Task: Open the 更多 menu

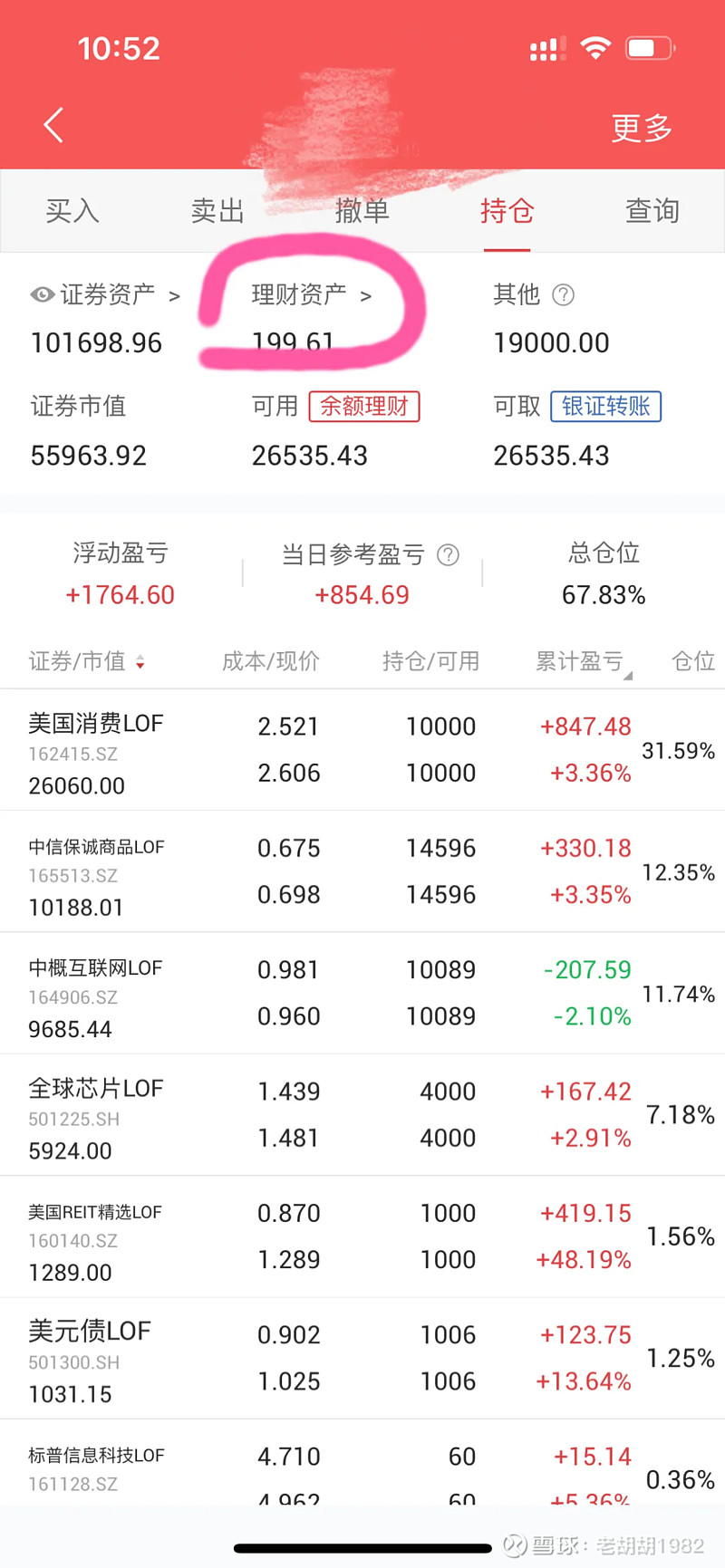Action: click(x=642, y=128)
